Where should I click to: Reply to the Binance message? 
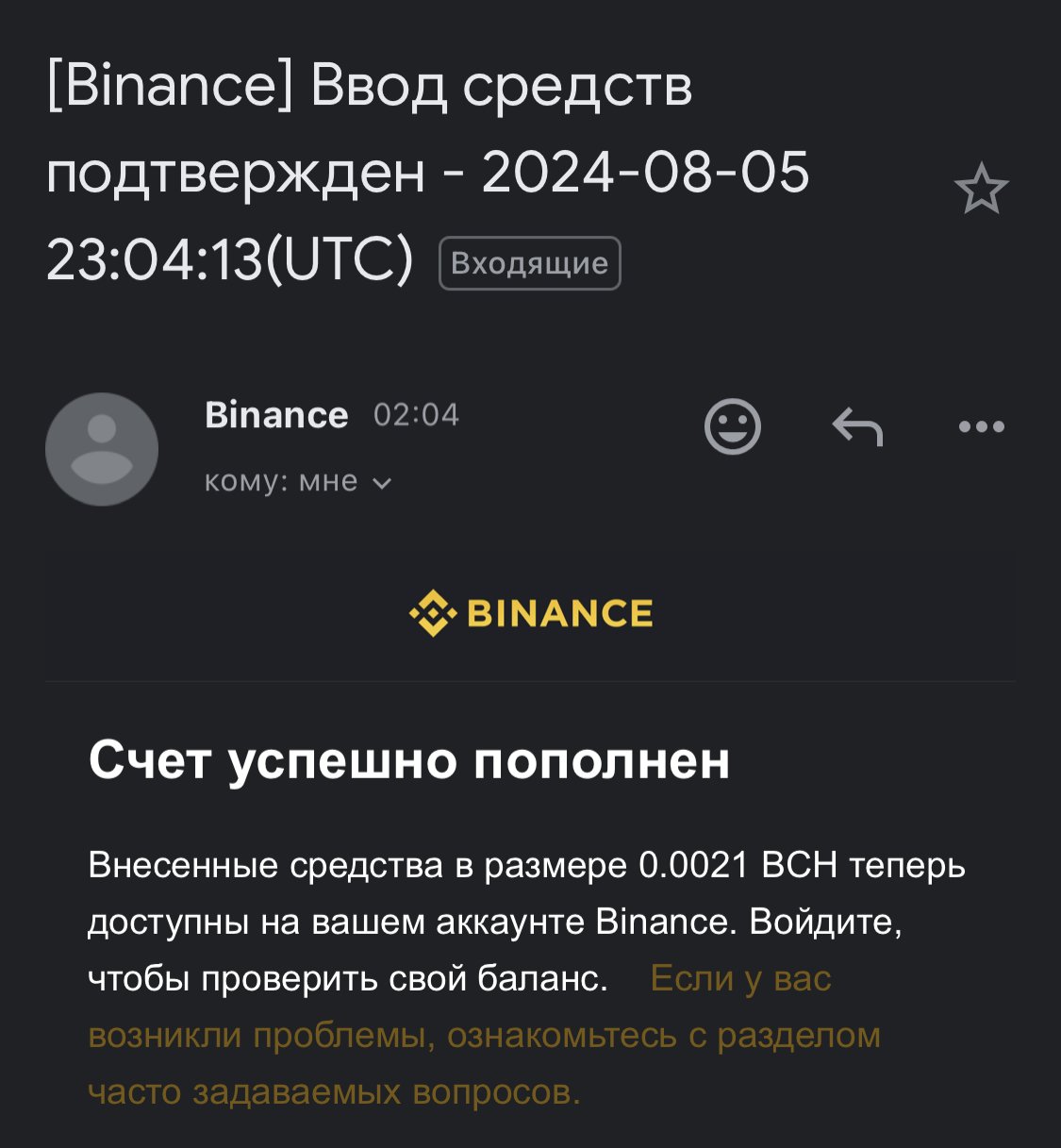click(x=857, y=426)
